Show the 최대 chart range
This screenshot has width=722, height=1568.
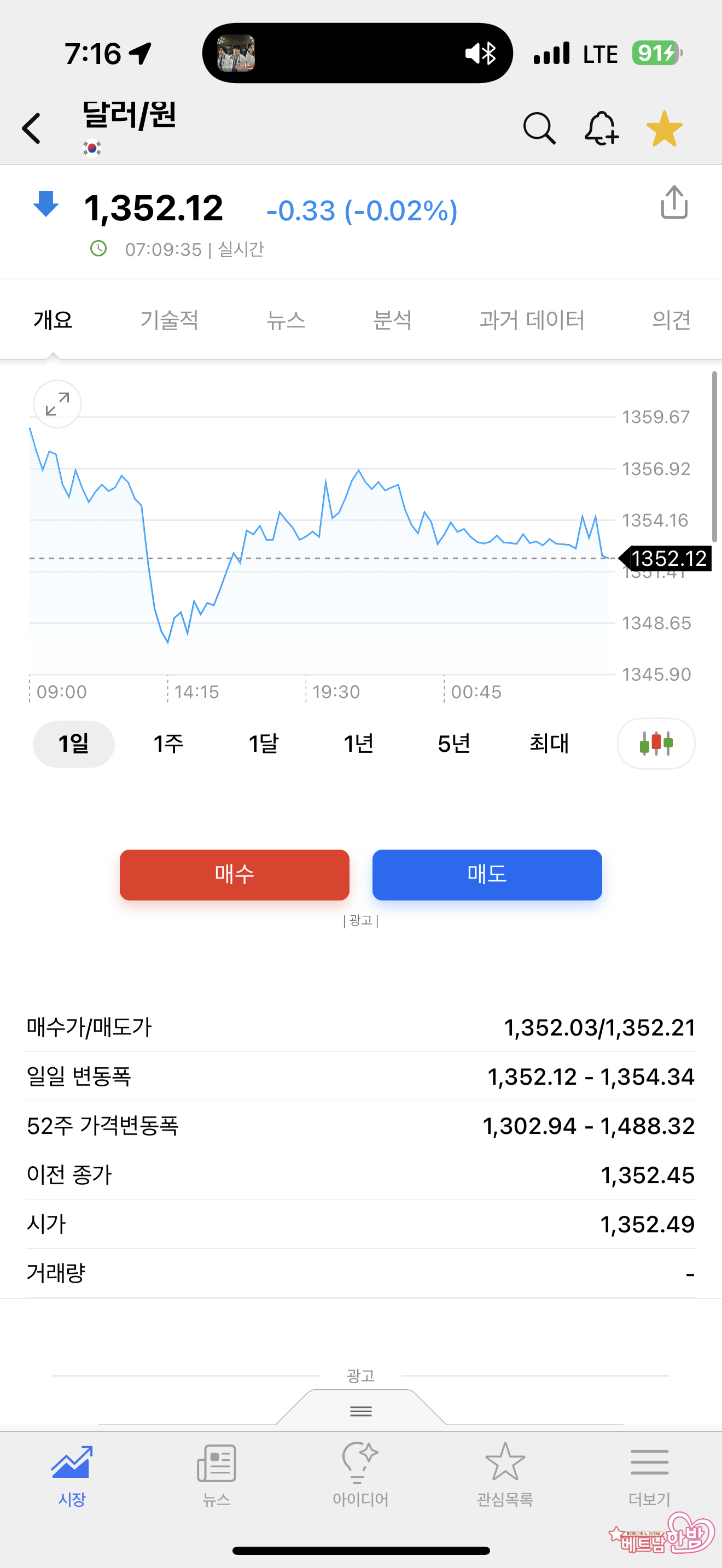[549, 744]
